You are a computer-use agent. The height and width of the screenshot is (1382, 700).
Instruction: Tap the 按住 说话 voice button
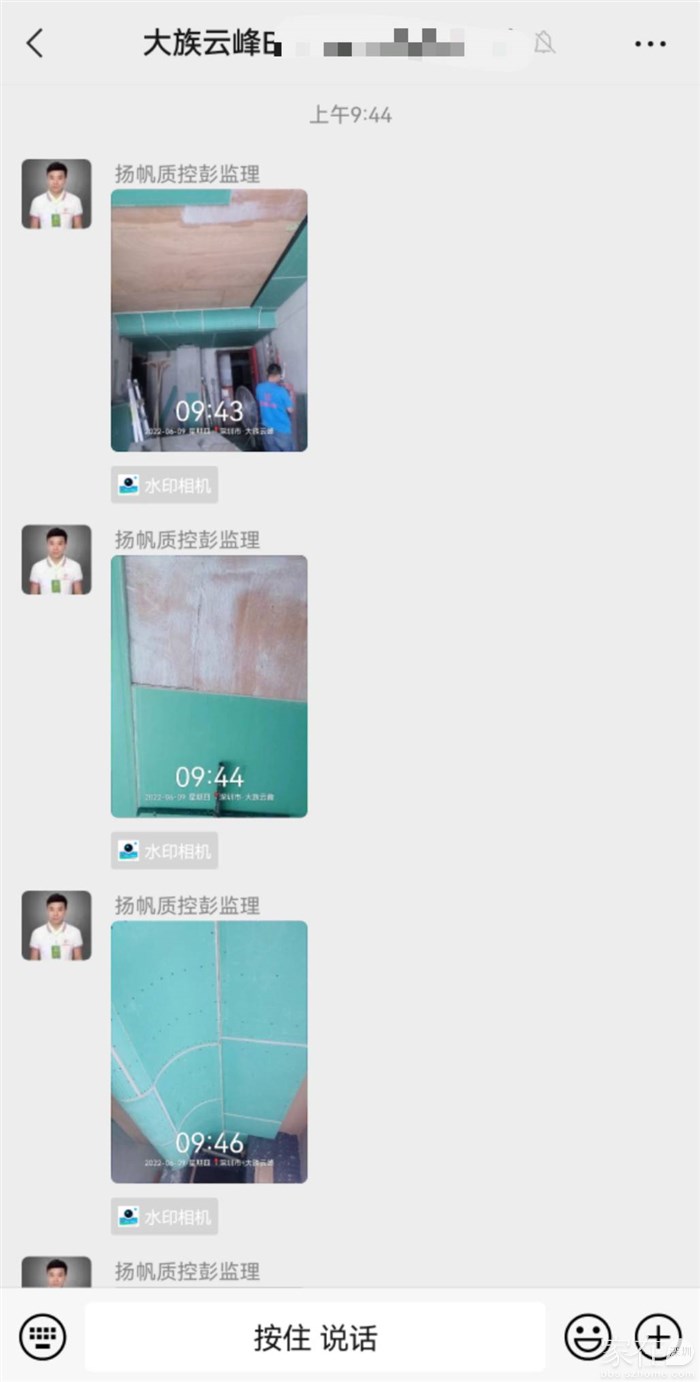point(315,1338)
